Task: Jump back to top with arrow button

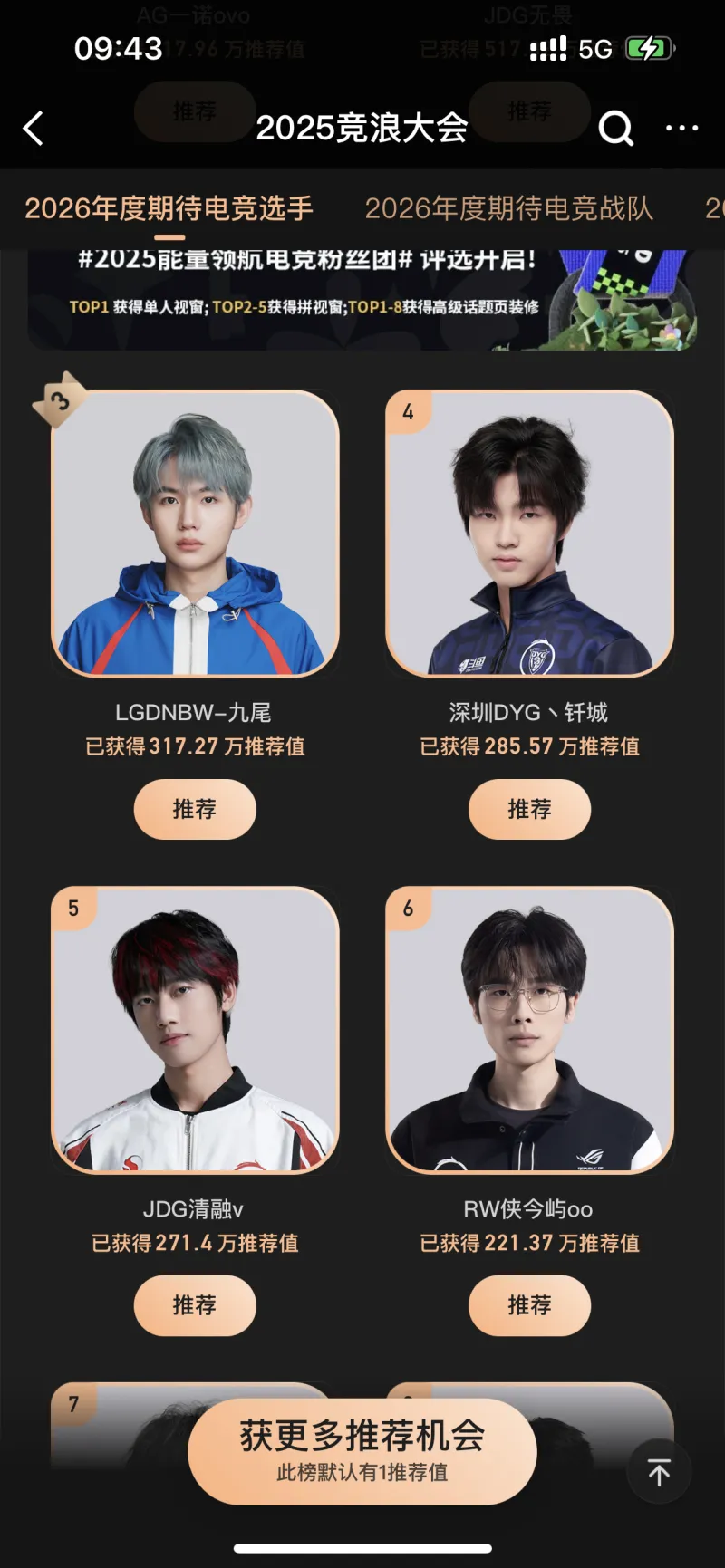Action: pyautogui.click(x=659, y=1472)
